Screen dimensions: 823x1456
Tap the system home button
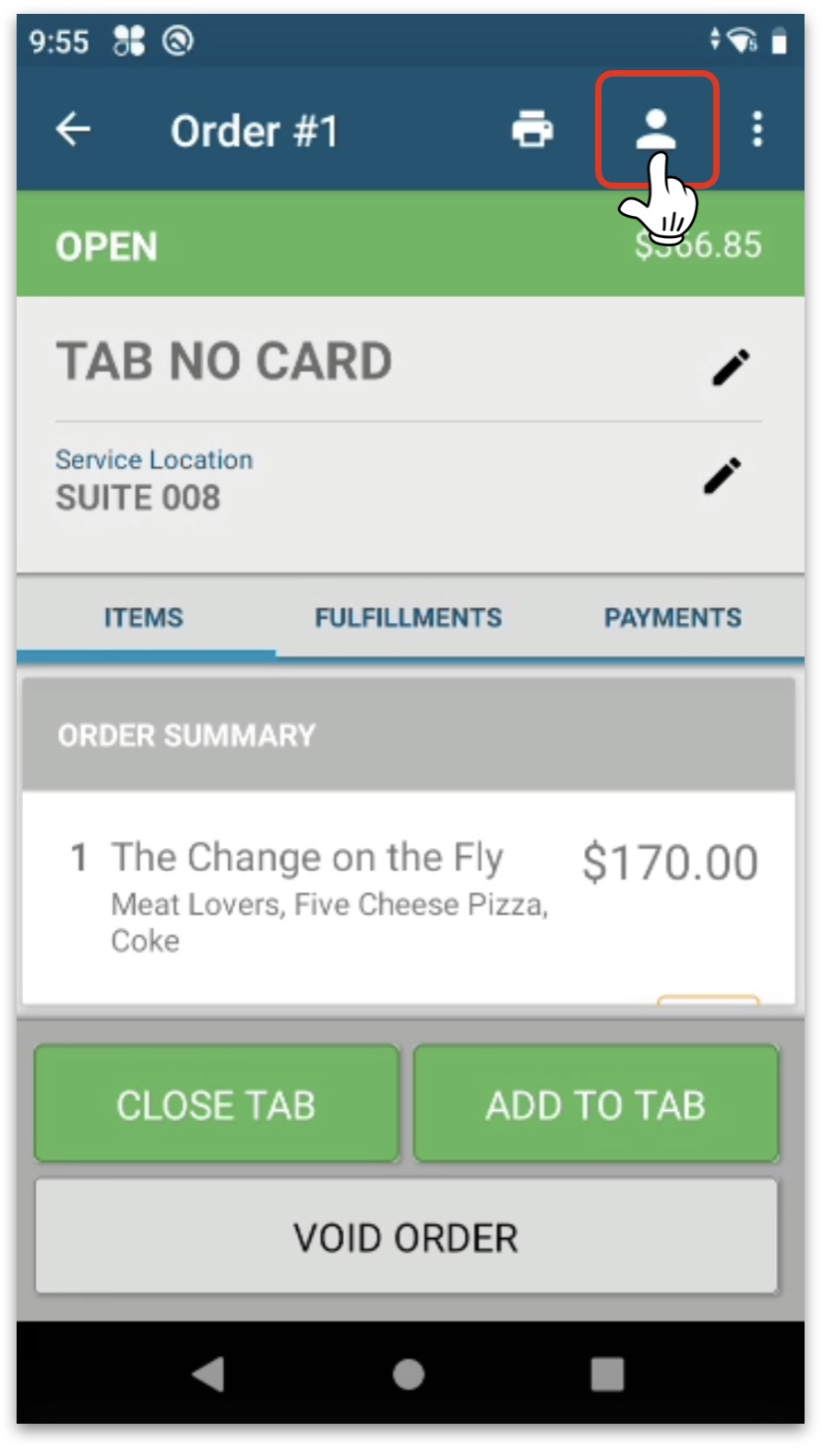409,1374
